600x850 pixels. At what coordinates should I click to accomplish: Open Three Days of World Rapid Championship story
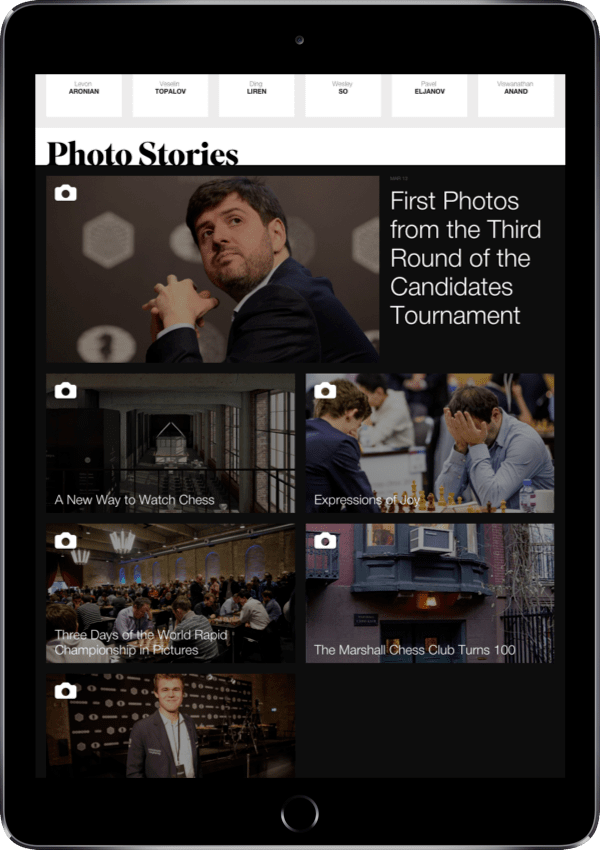coord(170,592)
